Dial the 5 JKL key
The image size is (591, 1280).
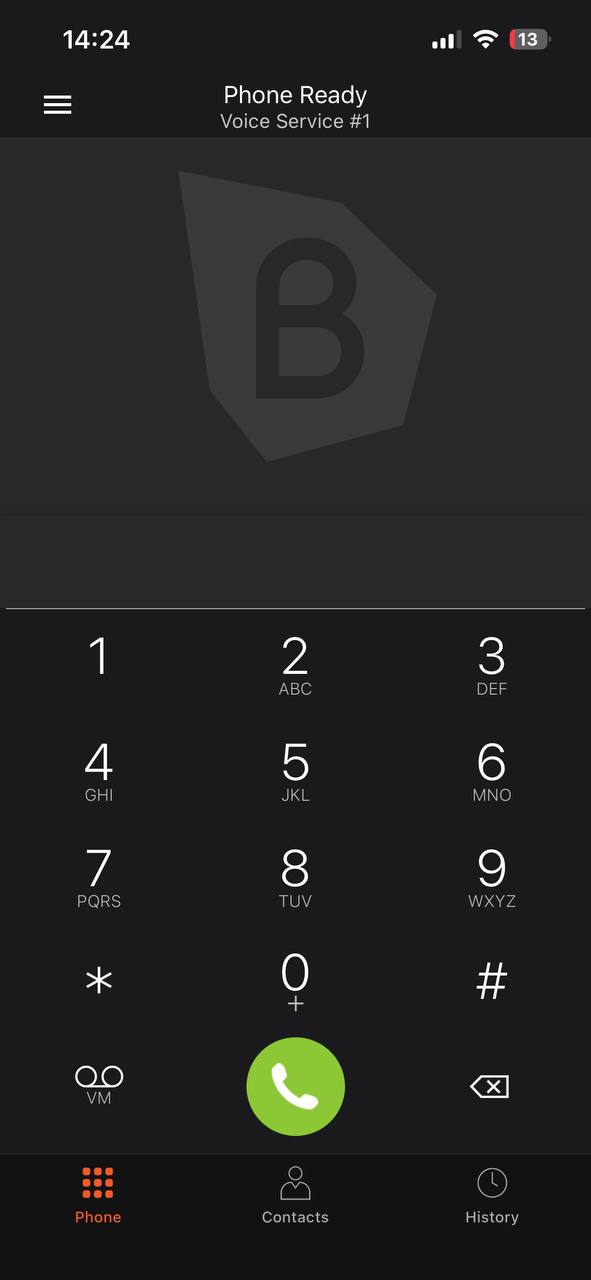coord(295,773)
